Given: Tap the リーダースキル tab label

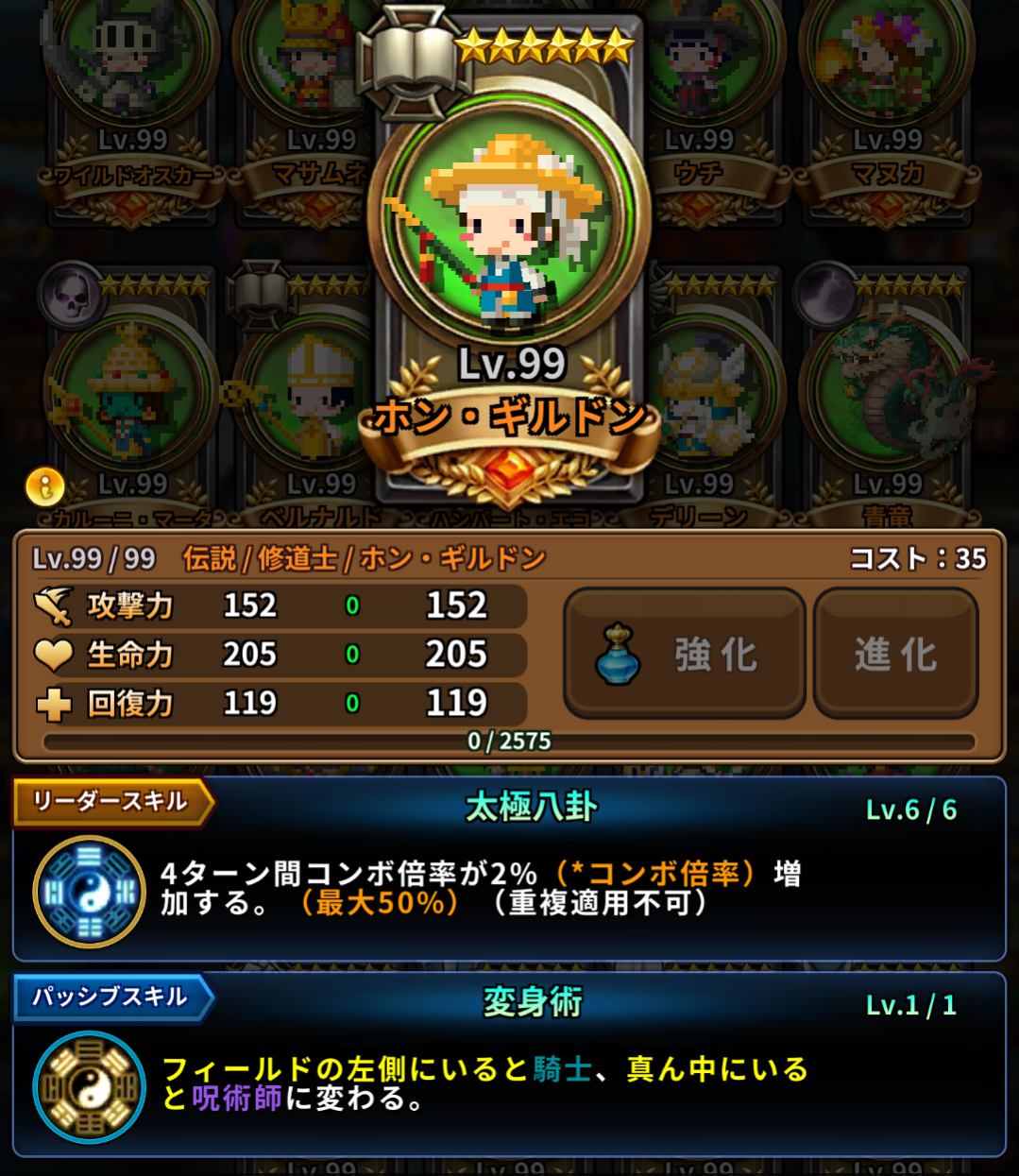Looking at the screenshot, I should pos(108,798).
